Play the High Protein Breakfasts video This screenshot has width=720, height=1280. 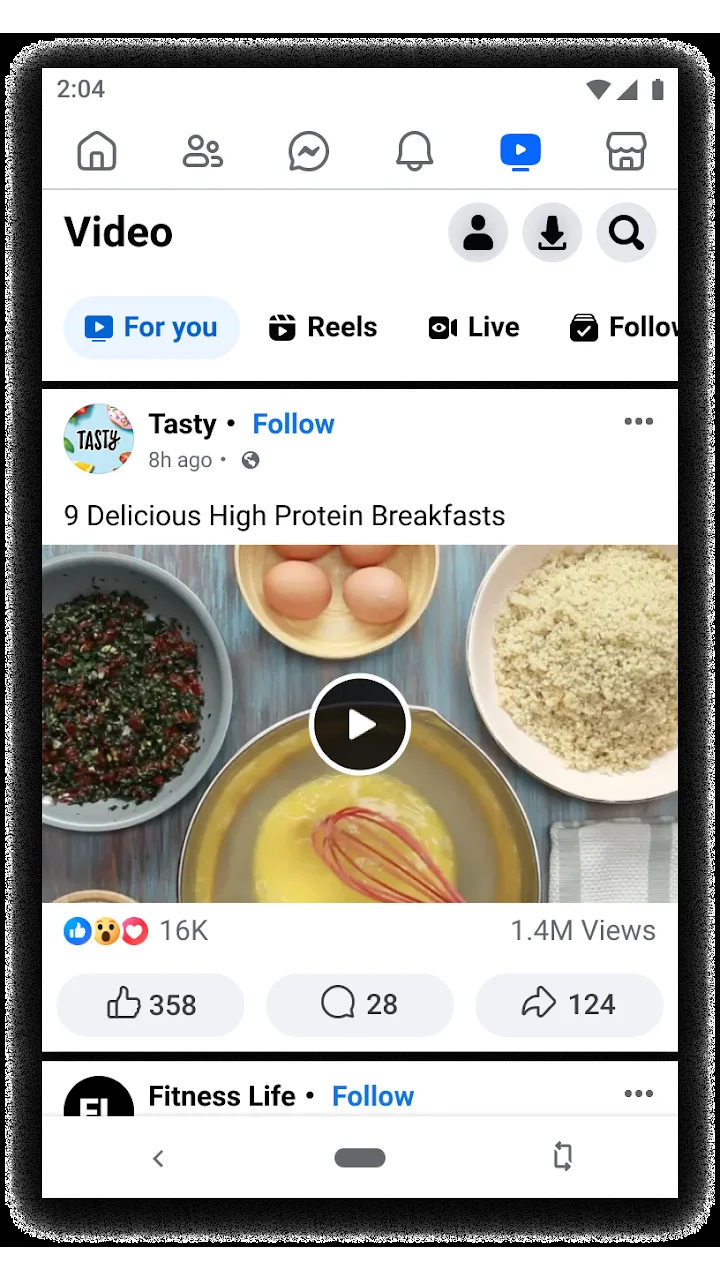(360, 724)
